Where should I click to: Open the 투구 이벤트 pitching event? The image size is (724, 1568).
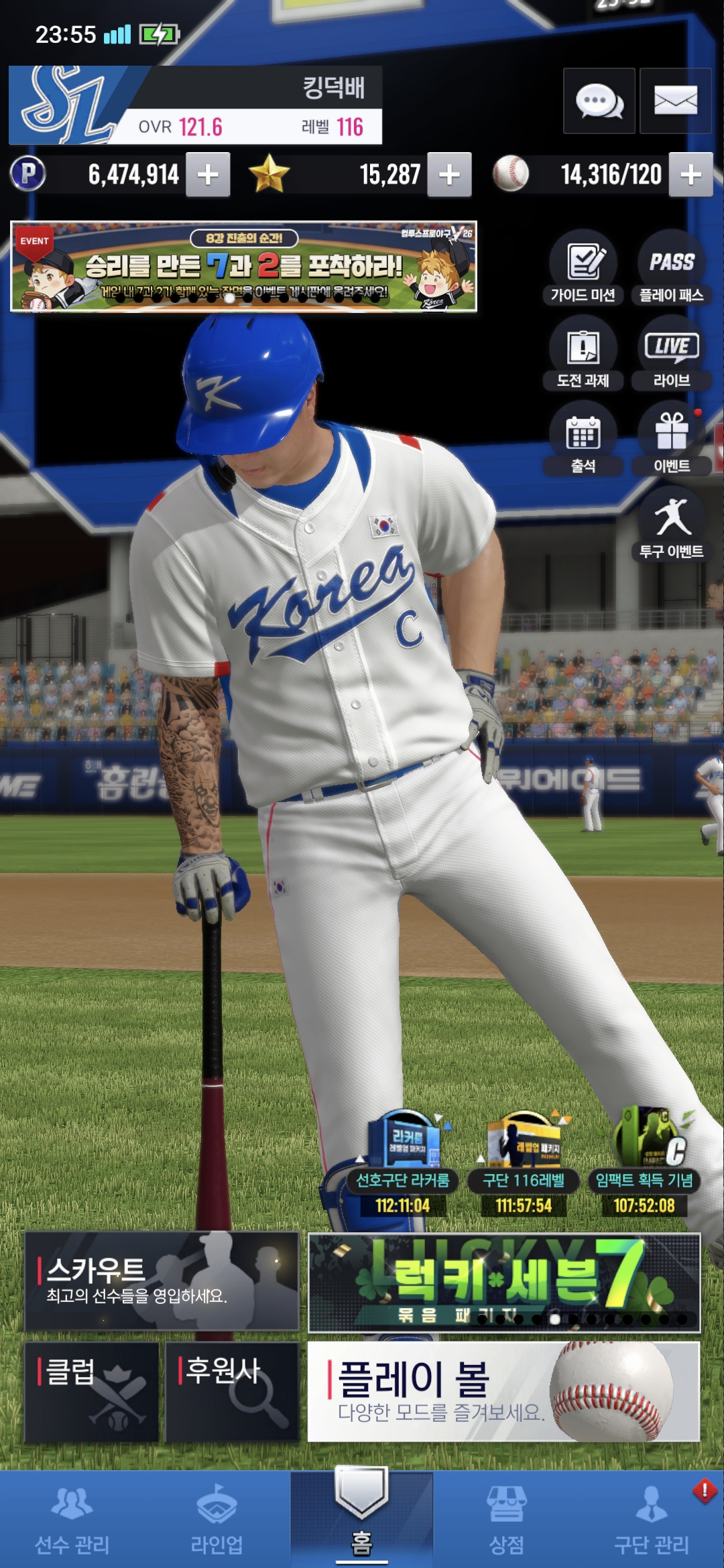[671, 525]
